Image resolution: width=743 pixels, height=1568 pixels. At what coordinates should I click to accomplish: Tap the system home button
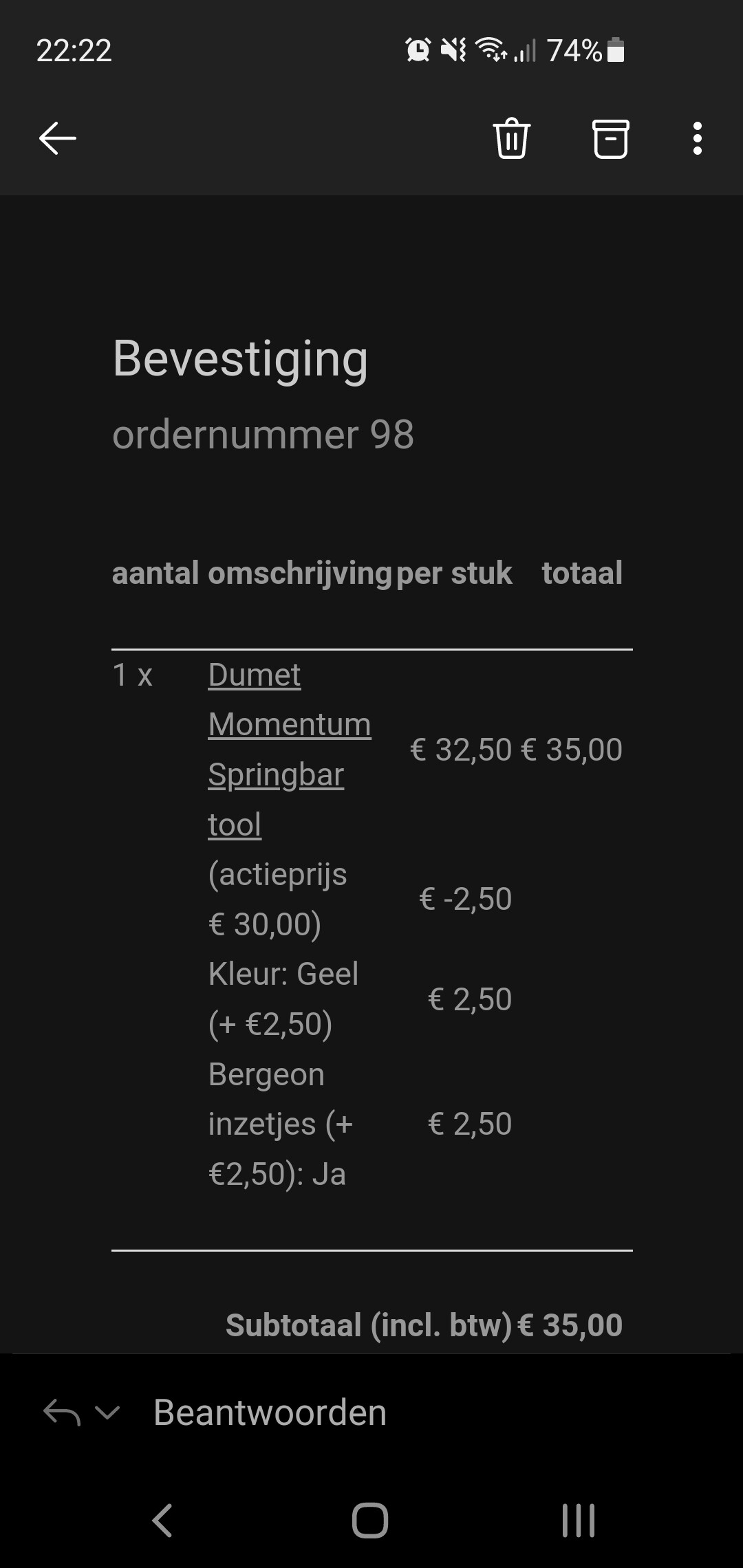point(370,1521)
